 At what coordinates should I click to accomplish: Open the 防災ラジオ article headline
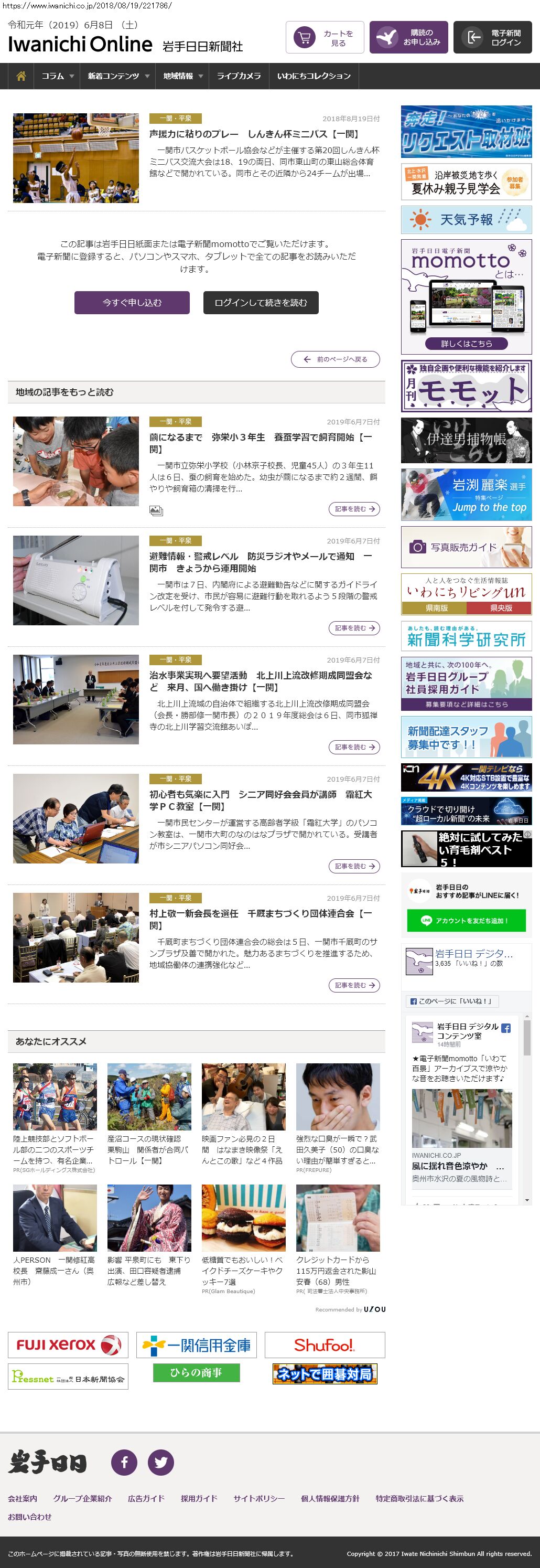point(260,562)
